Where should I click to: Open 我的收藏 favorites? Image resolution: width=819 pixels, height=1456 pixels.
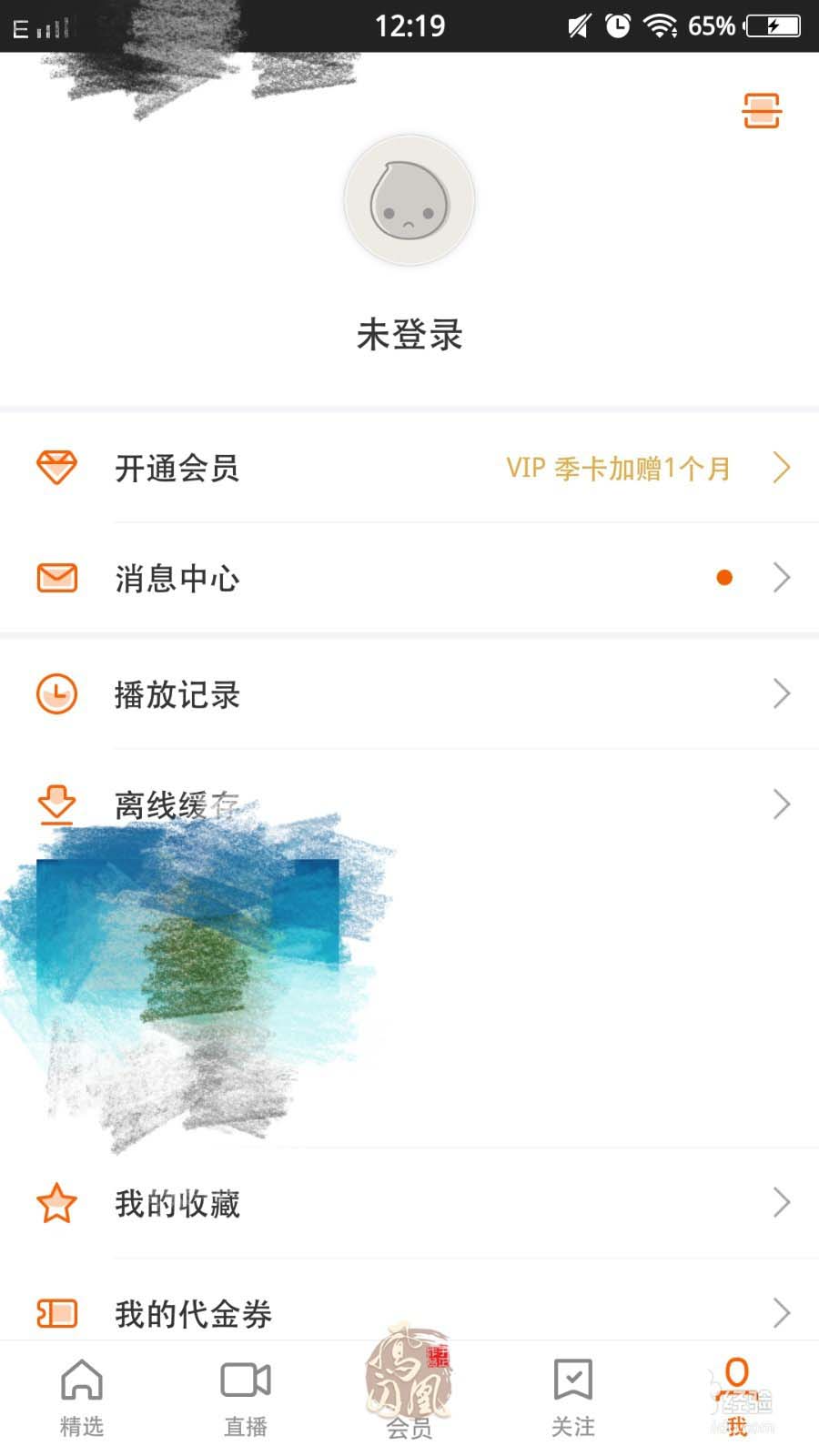(x=409, y=1203)
